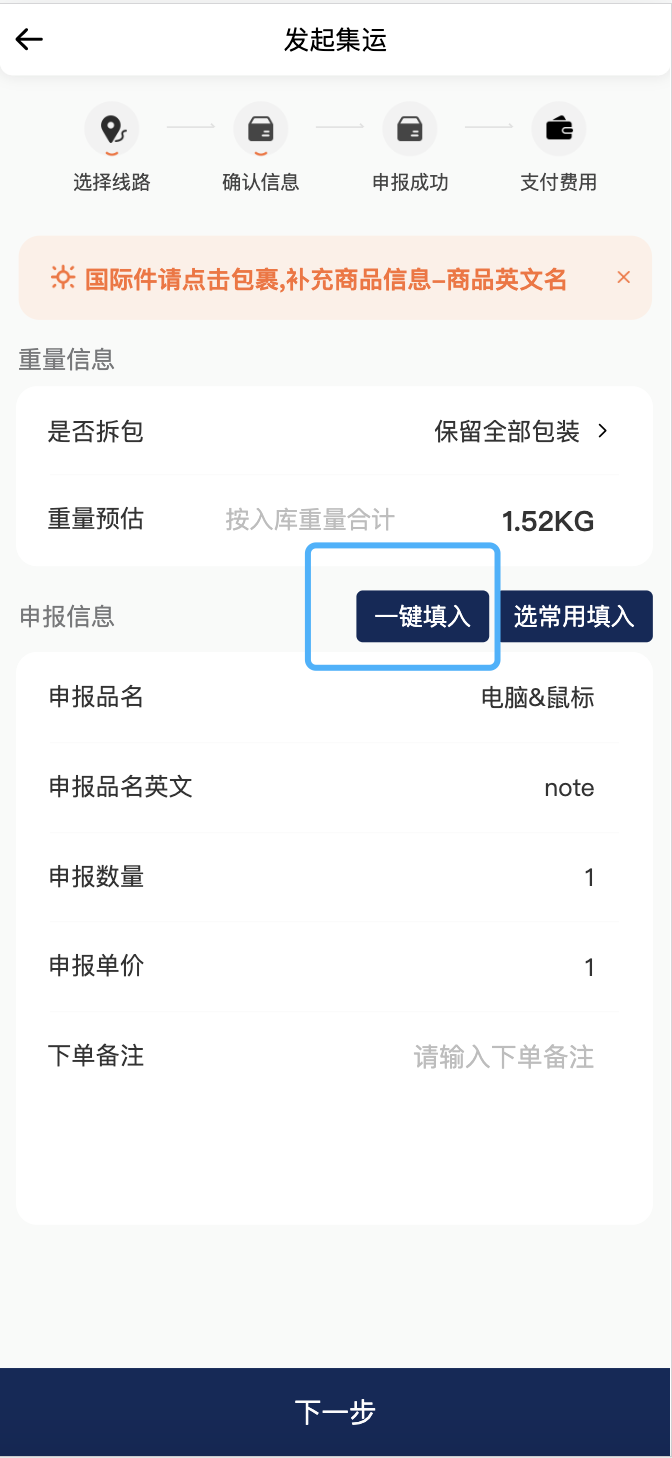Open the 是否拆包 packaging option

(520, 432)
